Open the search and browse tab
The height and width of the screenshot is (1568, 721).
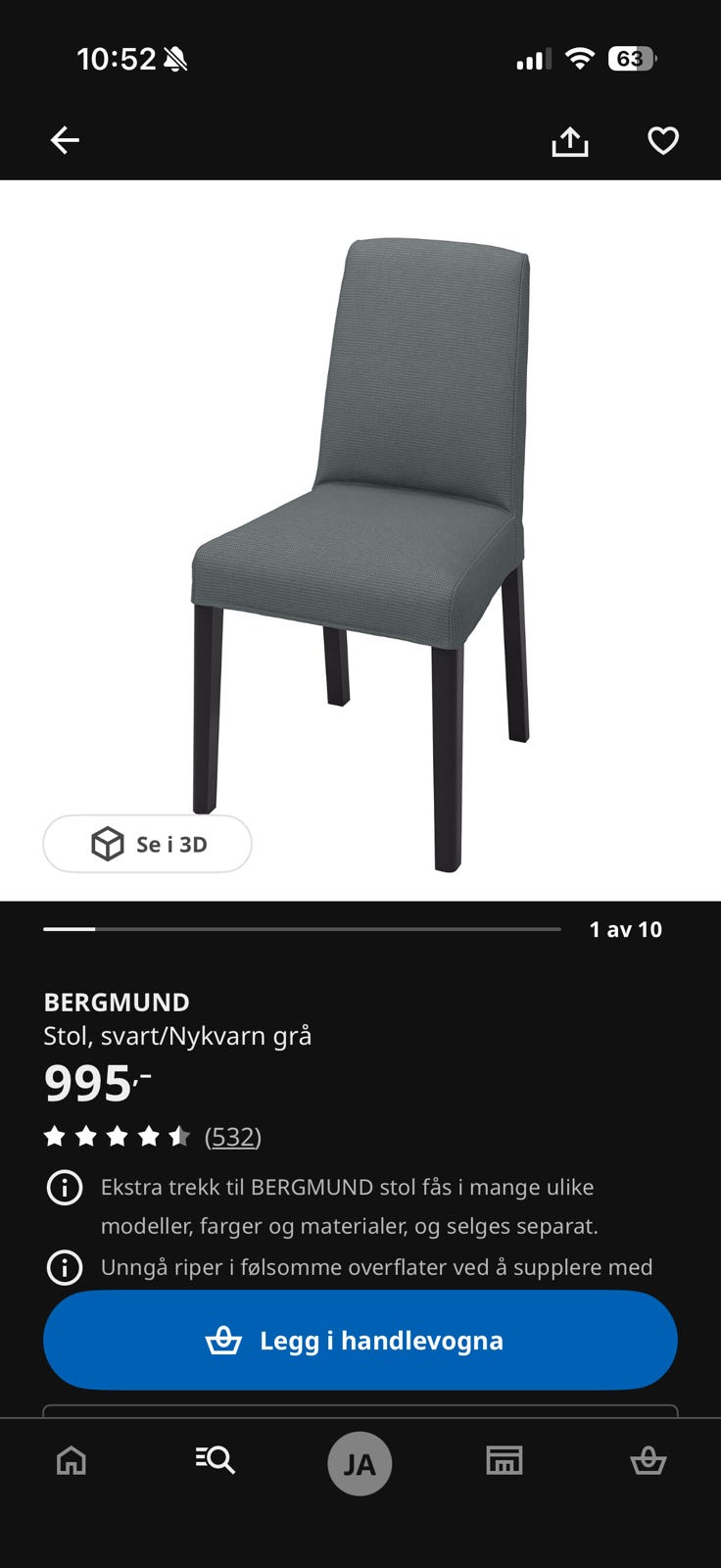[215, 1460]
